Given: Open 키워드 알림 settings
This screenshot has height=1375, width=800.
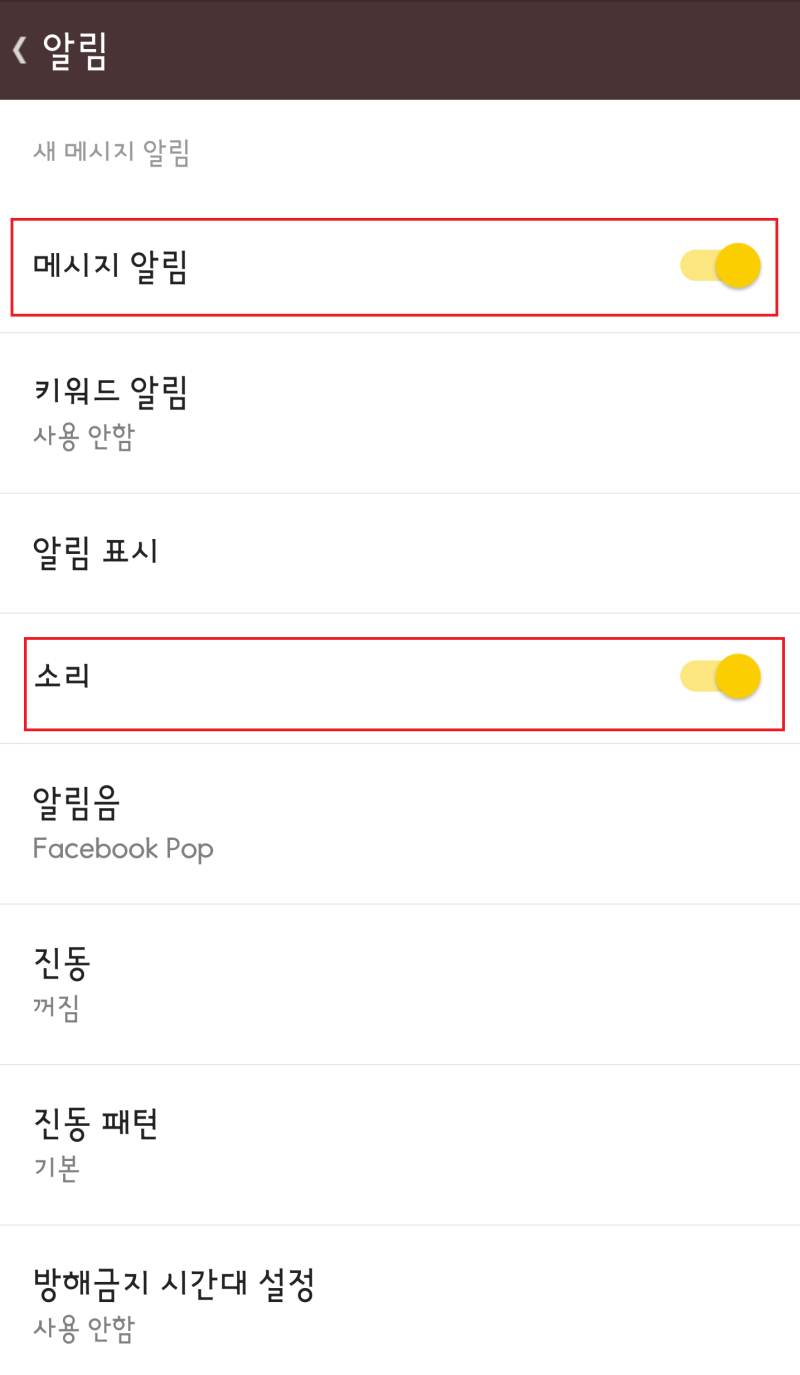Looking at the screenshot, I should click(x=400, y=413).
